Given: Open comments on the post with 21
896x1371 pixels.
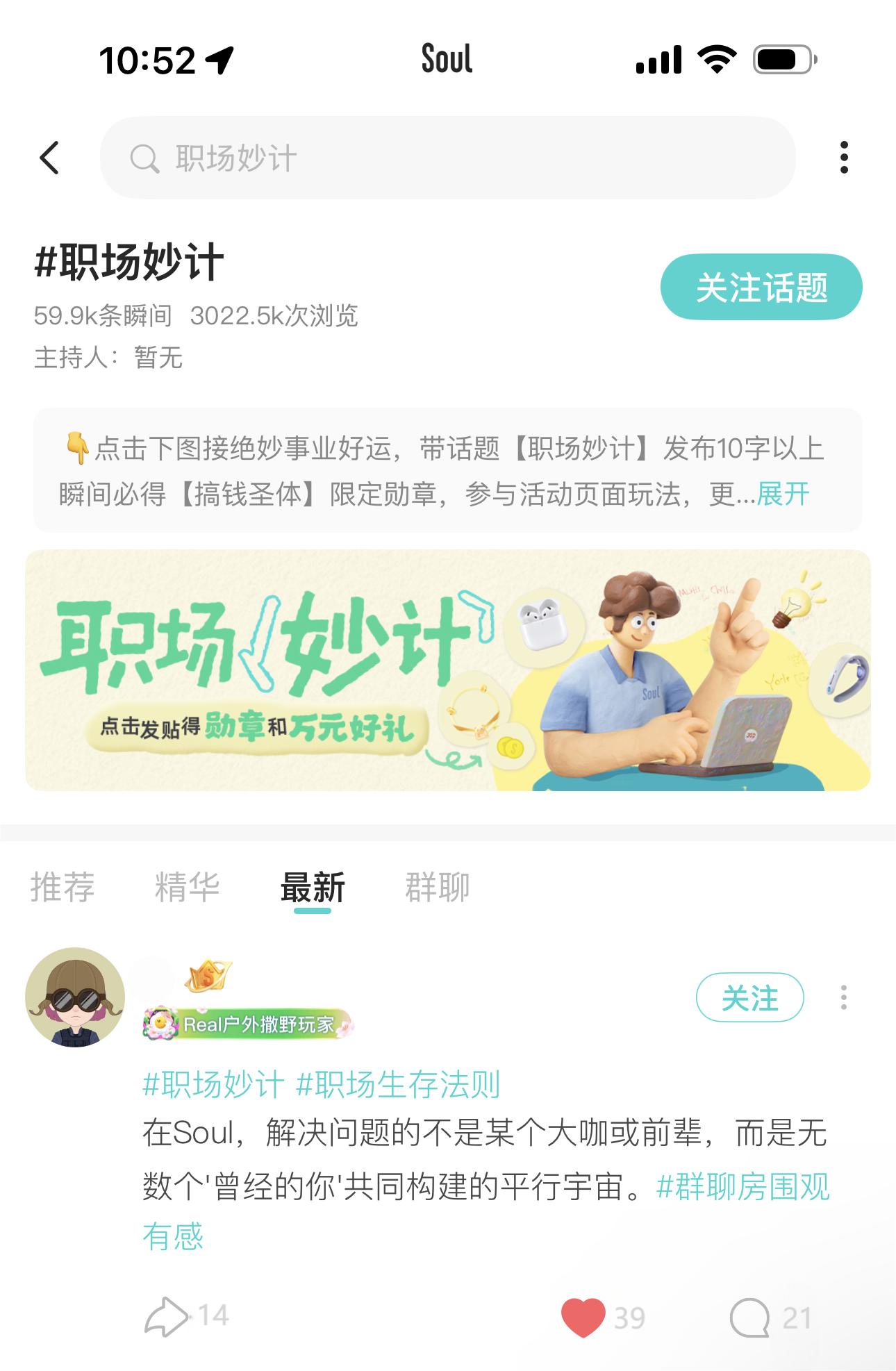Looking at the screenshot, I should coord(749,1317).
